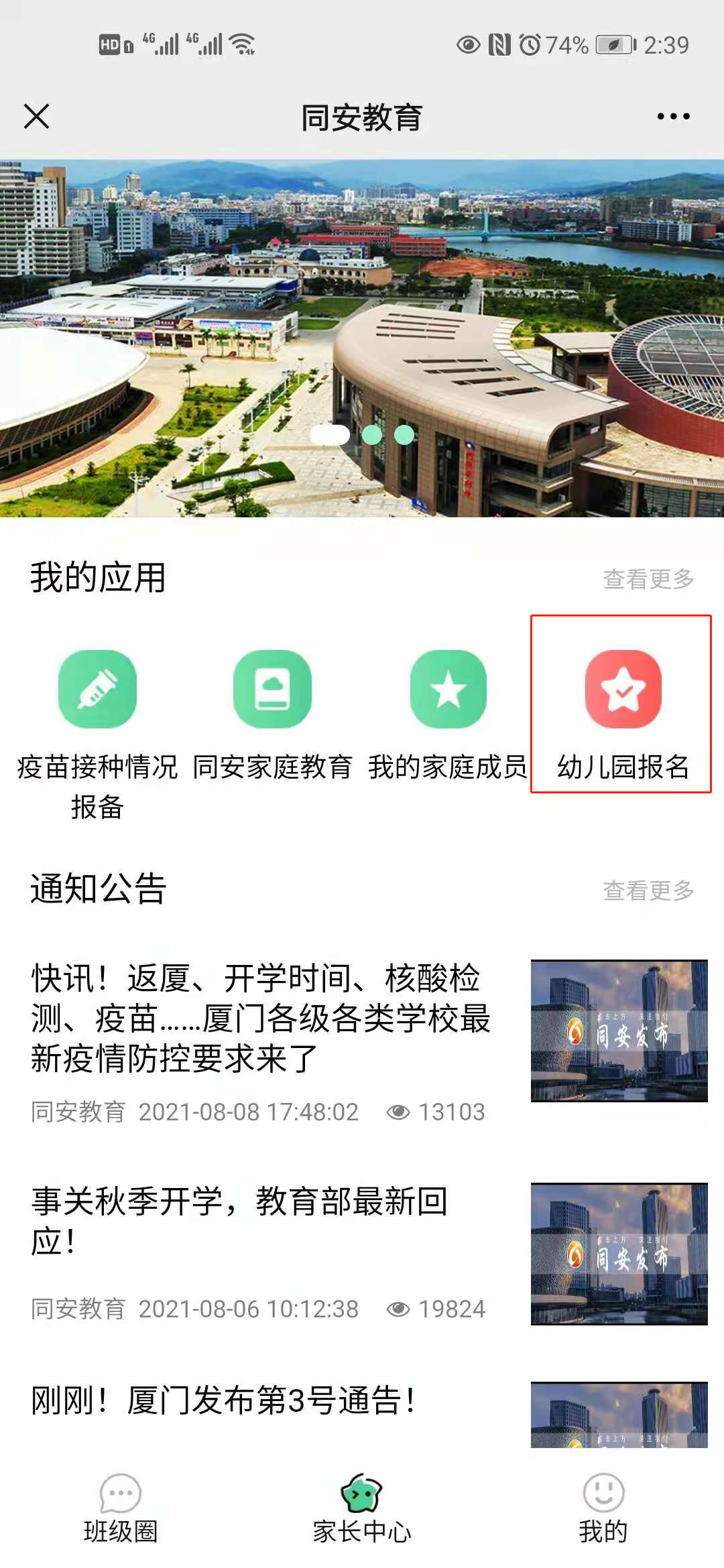Open the three-dot overflow menu
The height and width of the screenshot is (1568, 724).
pos(673,117)
